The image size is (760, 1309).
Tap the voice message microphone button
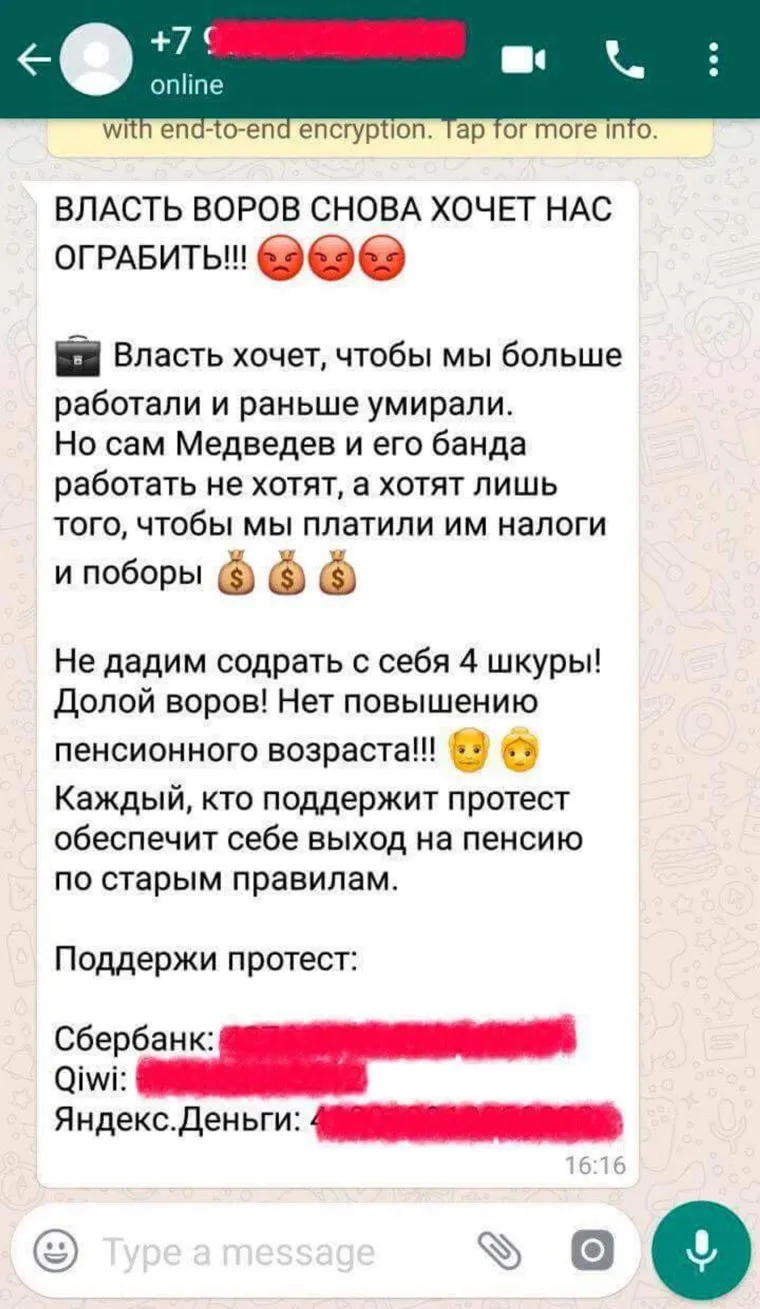point(700,1250)
